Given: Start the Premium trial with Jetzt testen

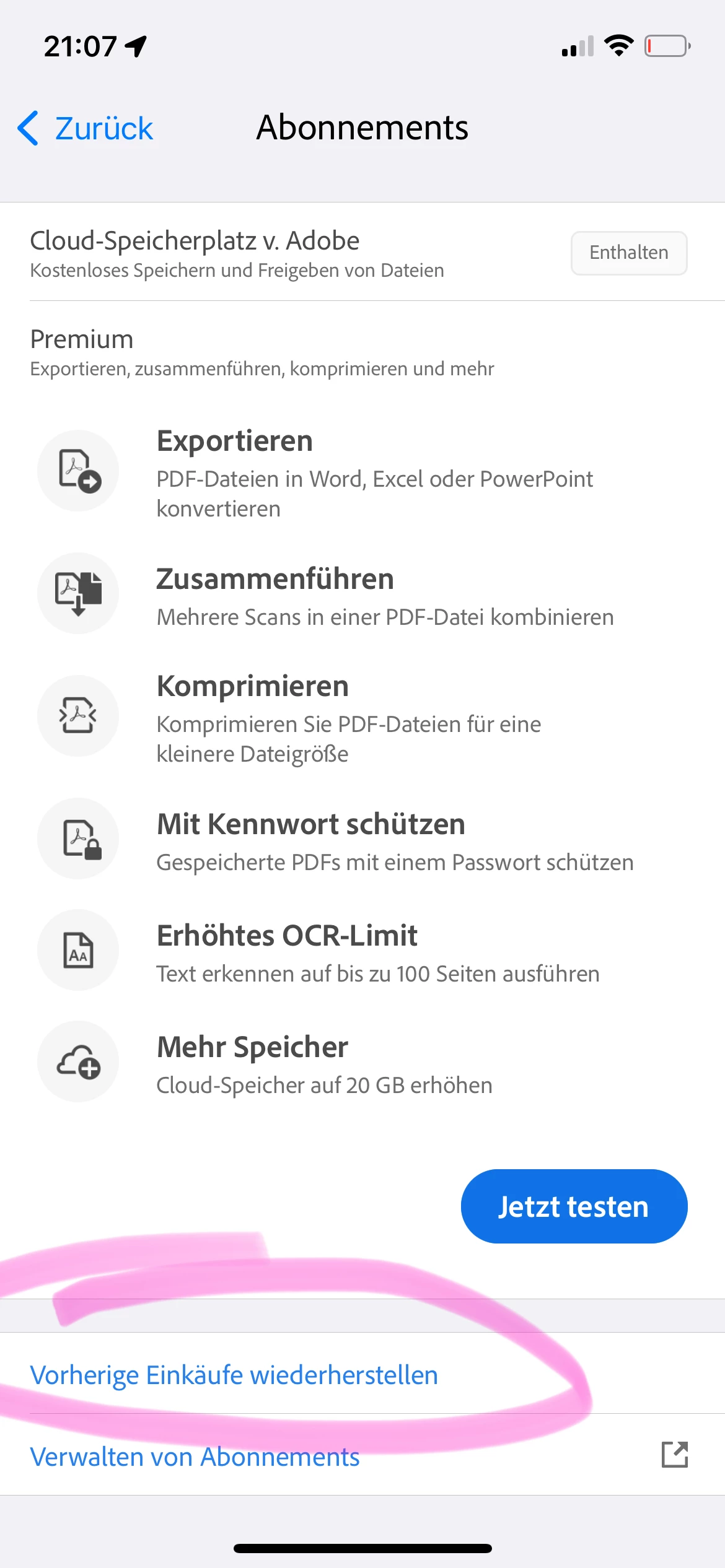Looking at the screenshot, I should tap(574, 1206).
